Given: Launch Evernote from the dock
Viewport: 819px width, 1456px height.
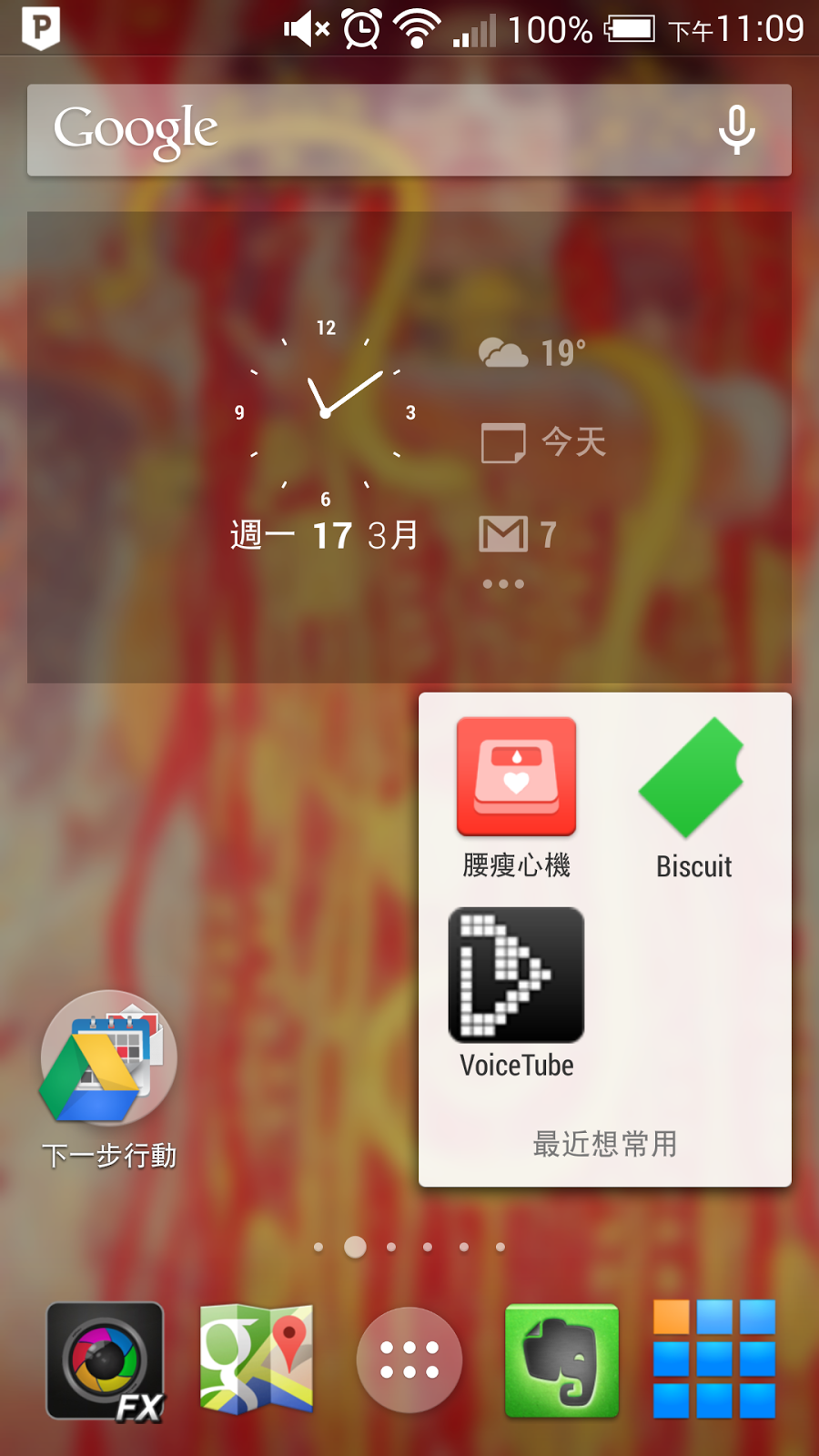Looking at the screenshot, I should (561, 1360).
